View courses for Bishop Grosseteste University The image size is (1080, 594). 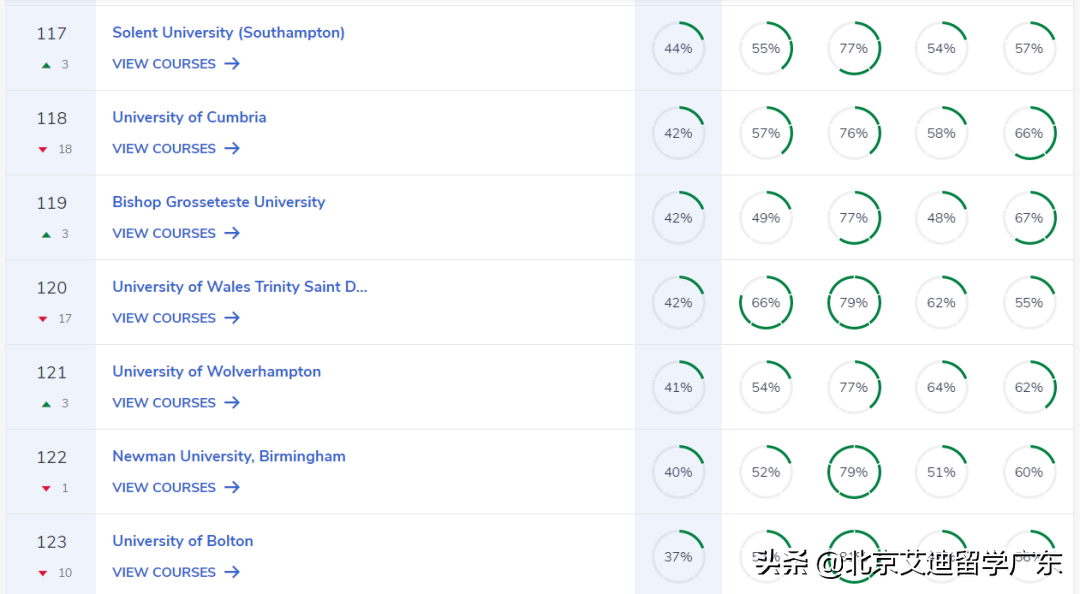[176, 234]
